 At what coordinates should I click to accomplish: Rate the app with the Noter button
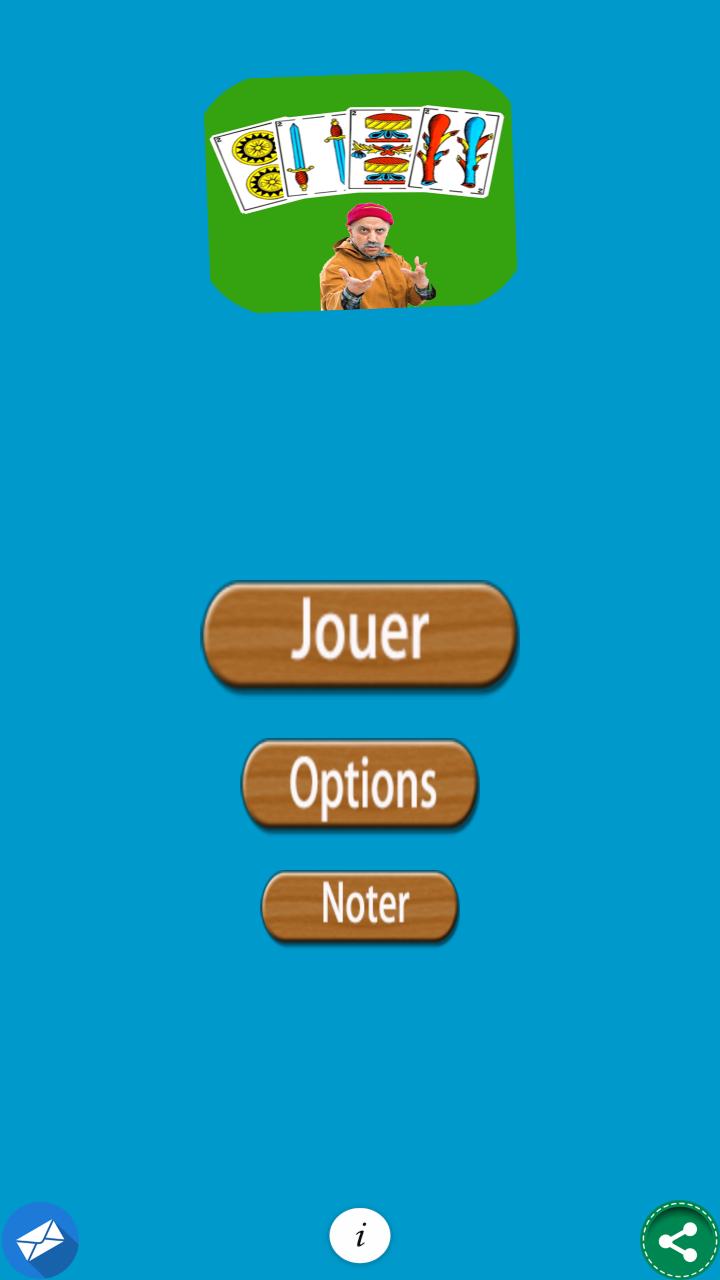(x=360, y=906)
